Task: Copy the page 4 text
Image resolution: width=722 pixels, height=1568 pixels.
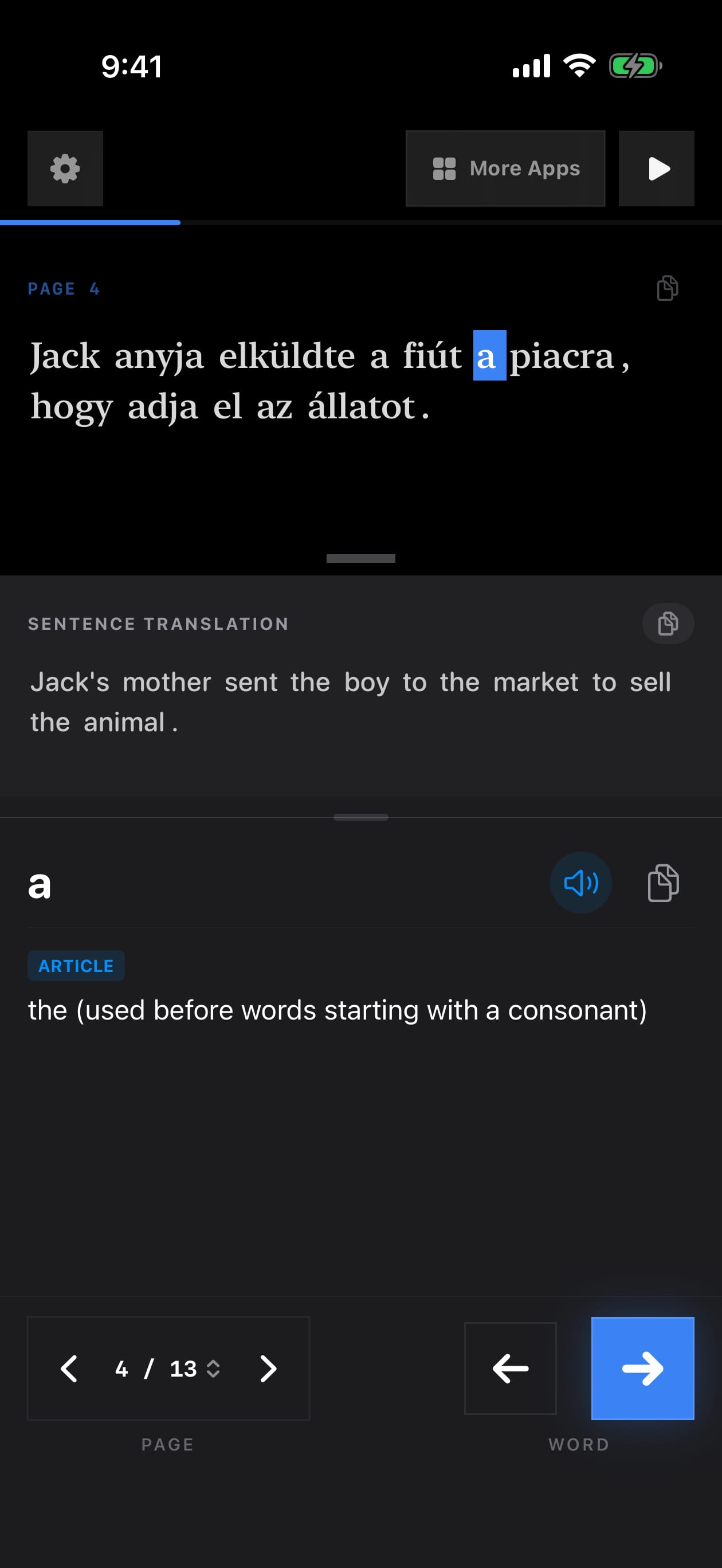Action: (667, 288)
